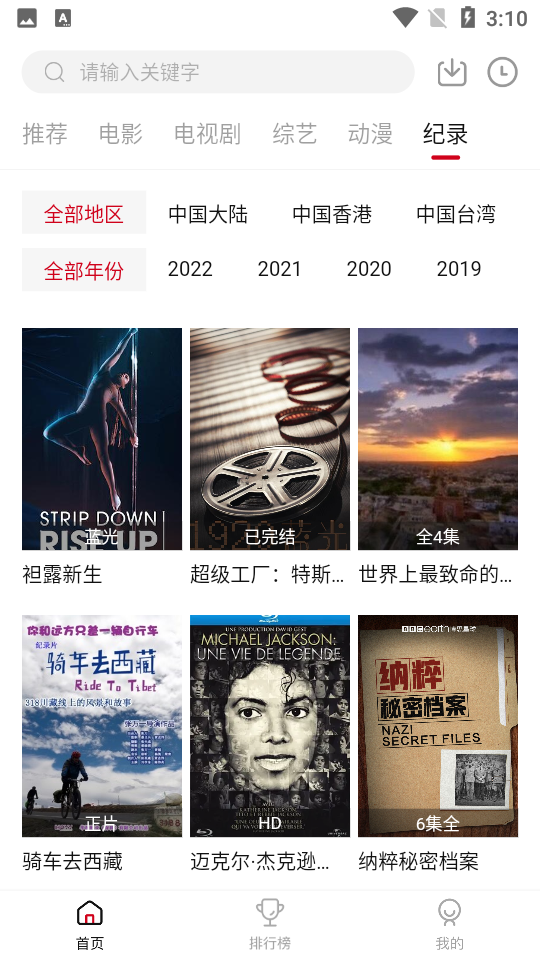This screenshot has height=960, width=540.
Task: Filter by 中国大陆 region
Action: coord(208,214)
